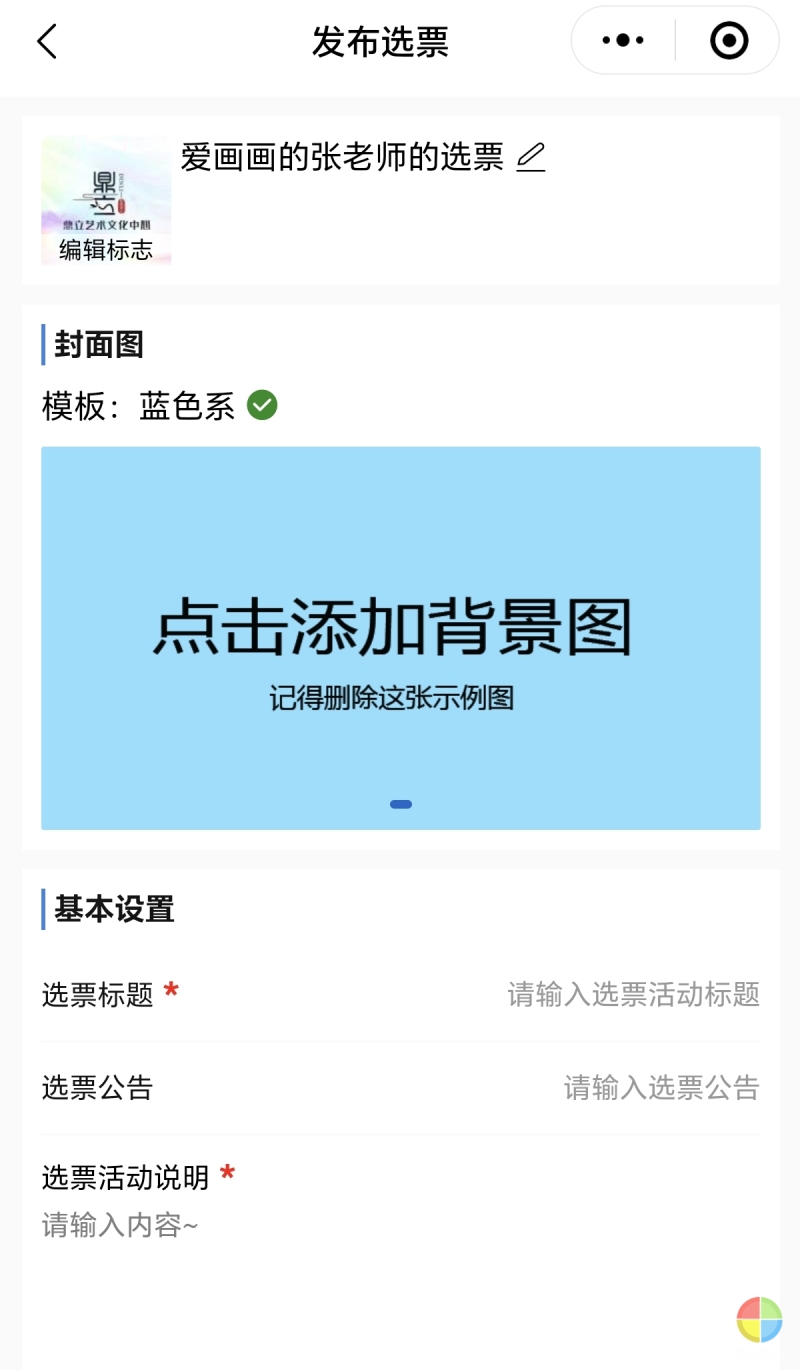Go back from 发布选票 page
800x1370 pixels.
coord(47,42)
